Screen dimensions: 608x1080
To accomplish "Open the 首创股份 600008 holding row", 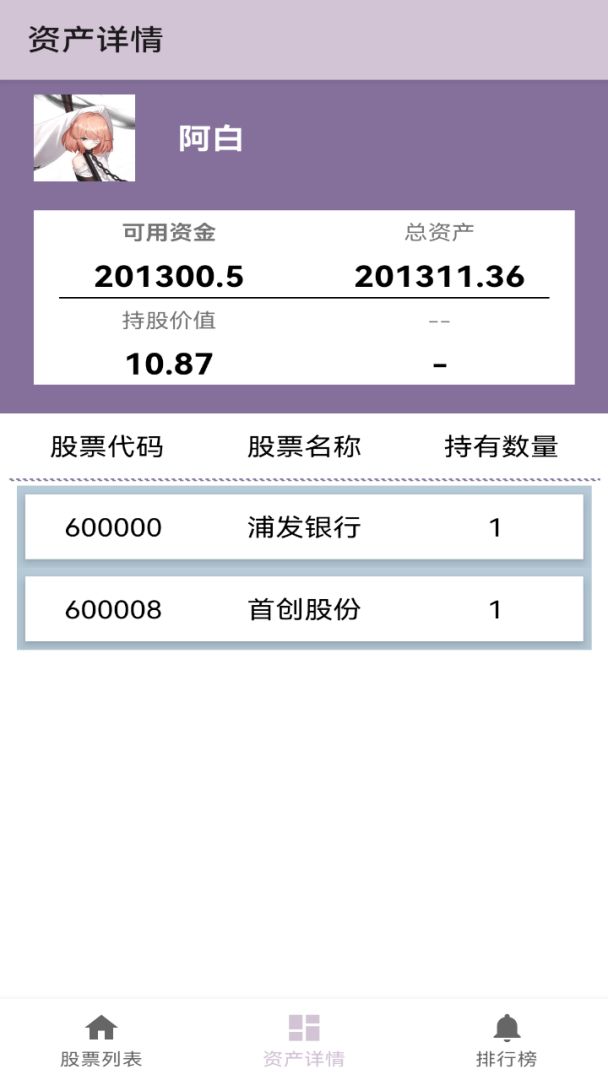I will point(304,609).
